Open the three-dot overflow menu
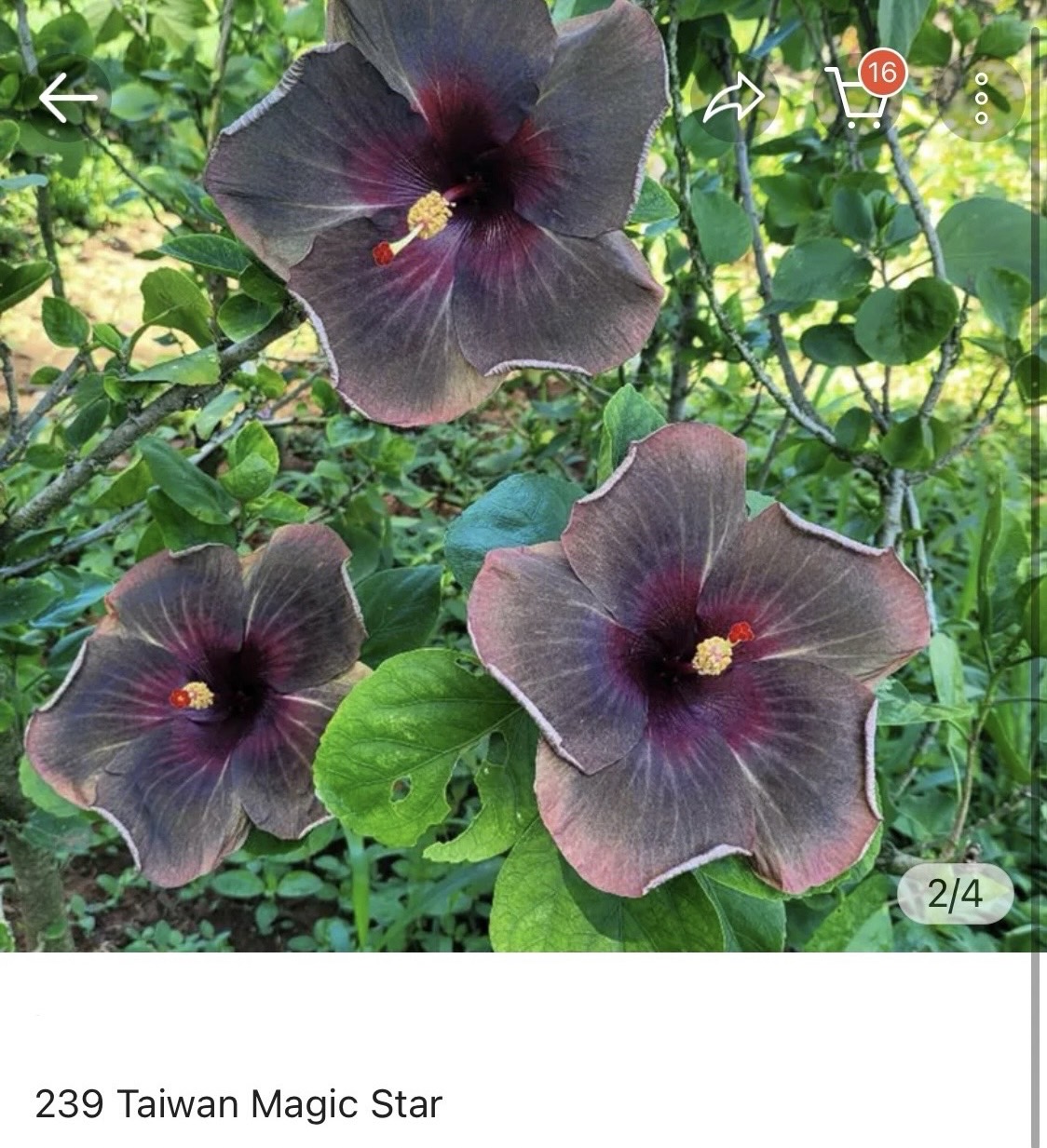 tap(981, 100)
